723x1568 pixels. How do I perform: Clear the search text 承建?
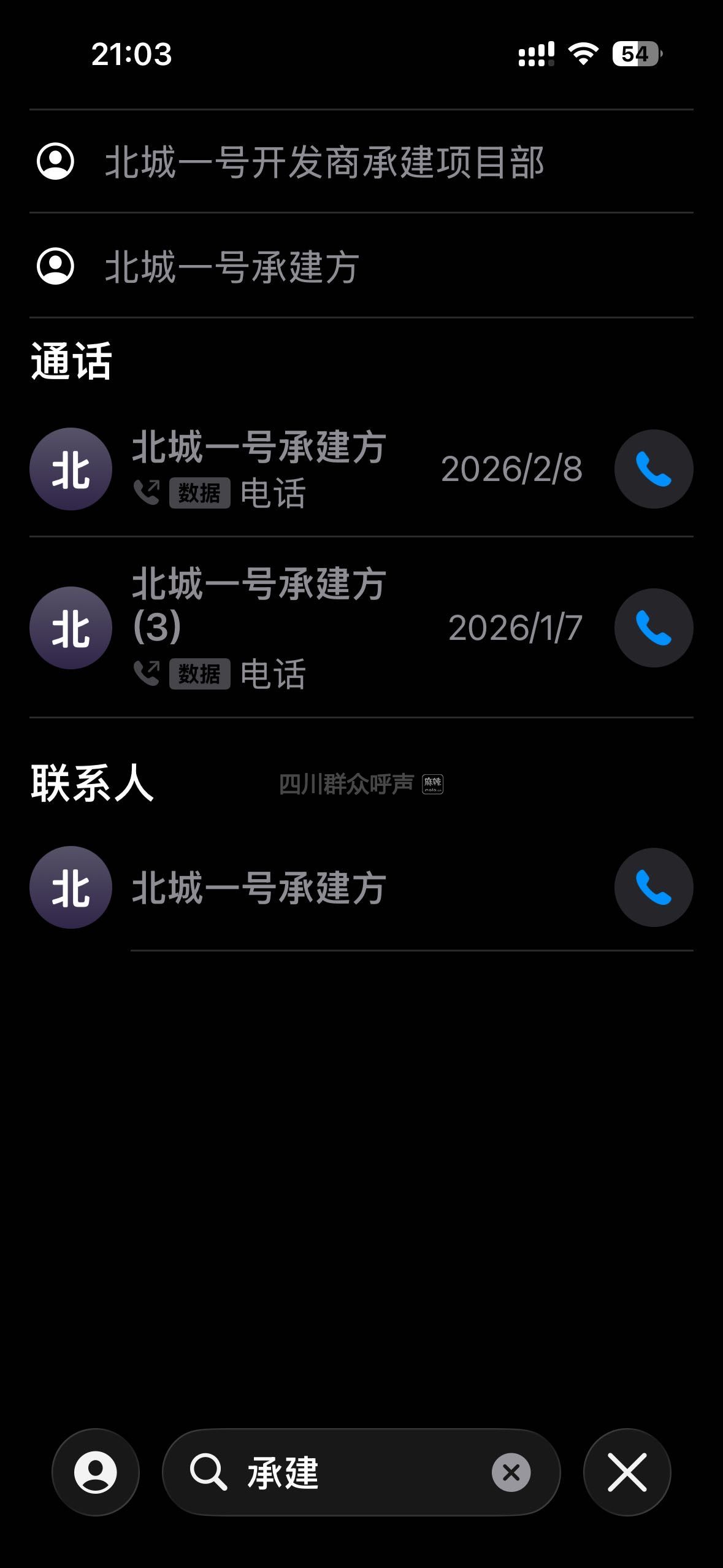511,1472
